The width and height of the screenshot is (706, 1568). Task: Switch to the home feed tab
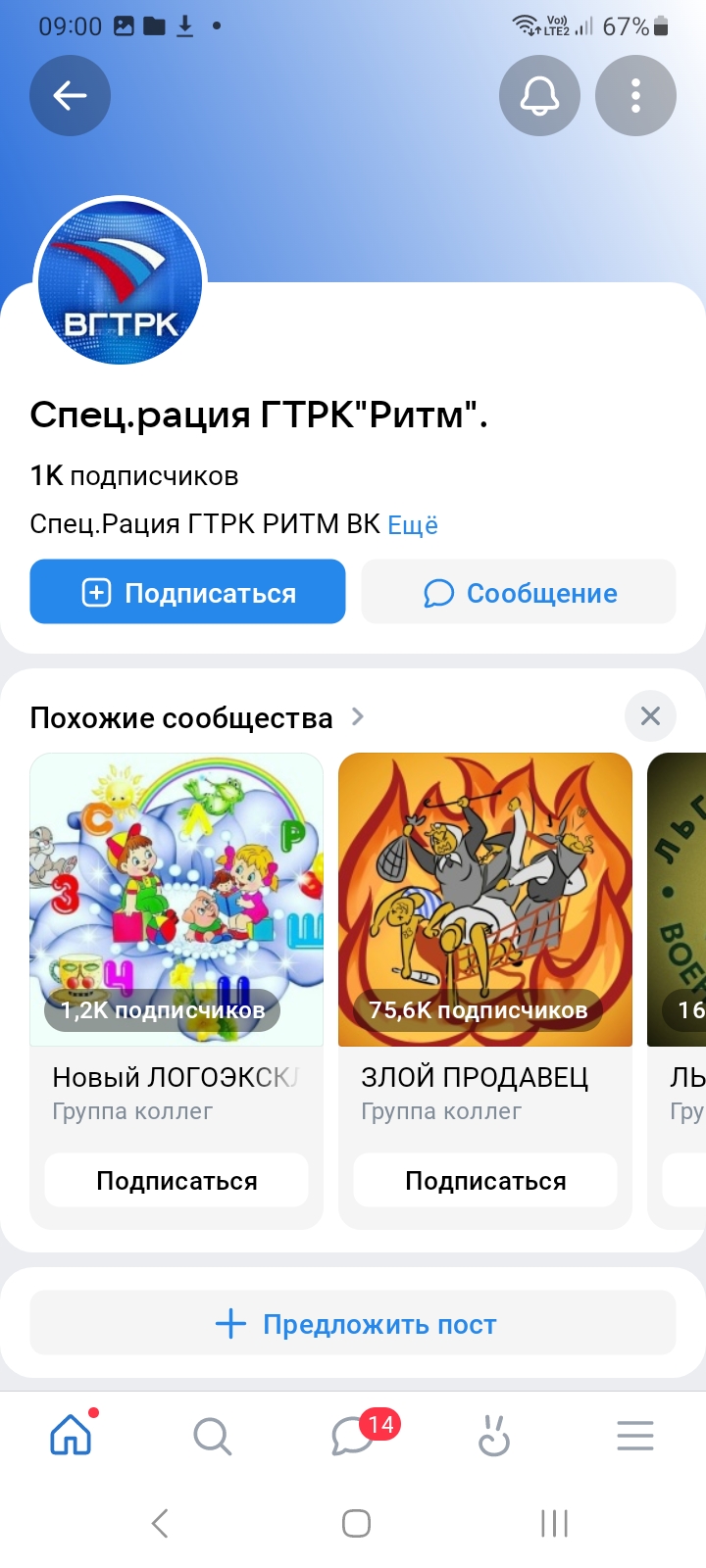tap(71, 1436)
